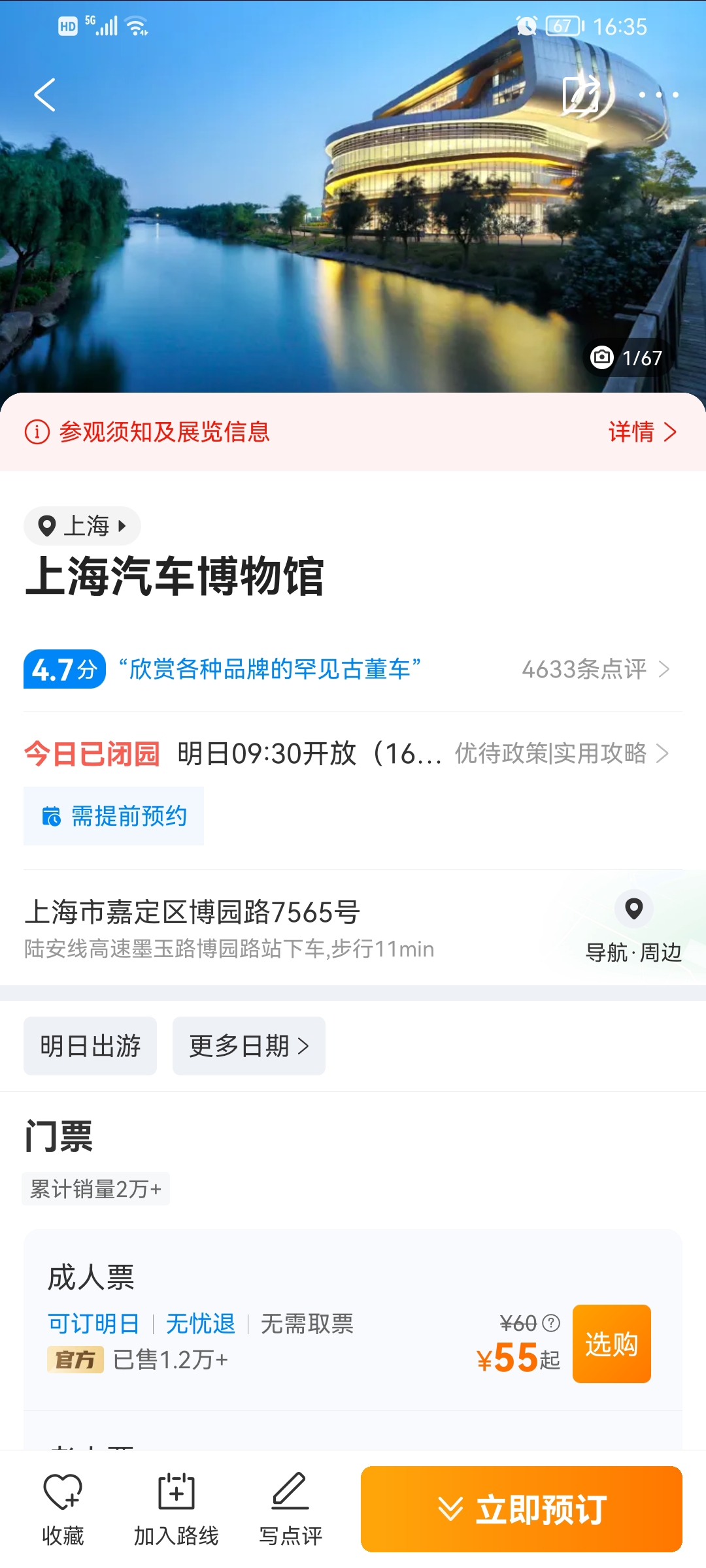Screen dimensions: 706x1568
Task: Tap the 上海 city chip
Action: coord(82,526)
